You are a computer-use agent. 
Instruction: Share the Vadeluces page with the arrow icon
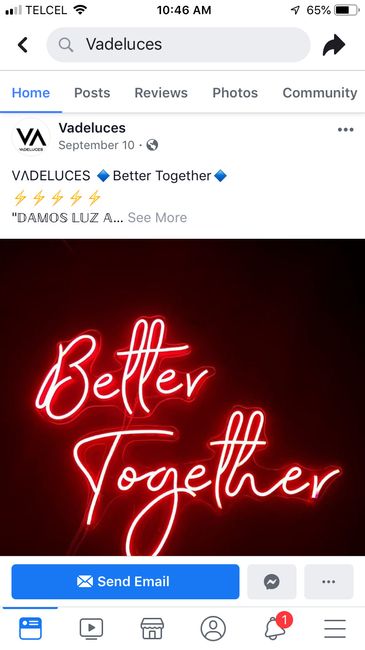tap(334, 45)
